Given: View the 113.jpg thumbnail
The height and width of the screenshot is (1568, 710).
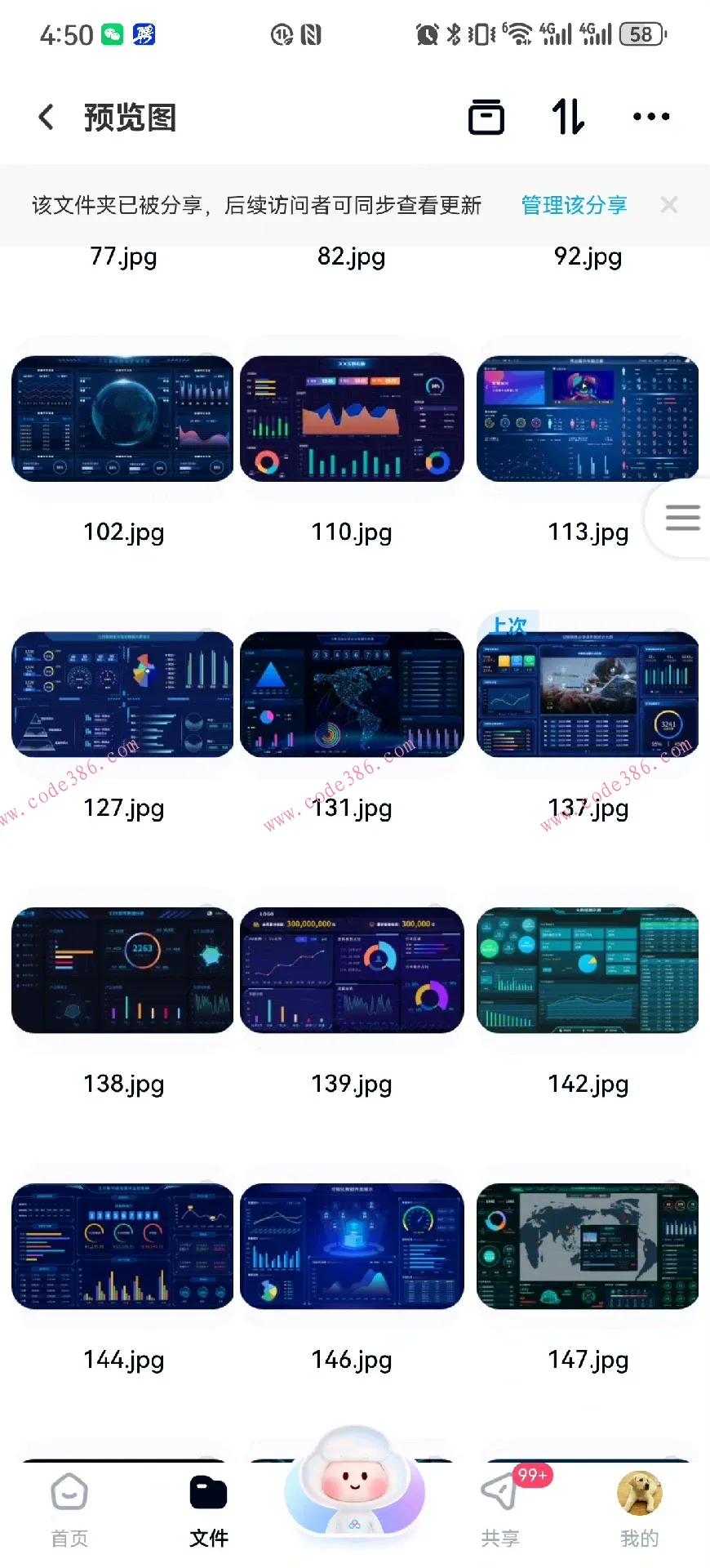Looking at the screenshot, I should coord(588,419).
